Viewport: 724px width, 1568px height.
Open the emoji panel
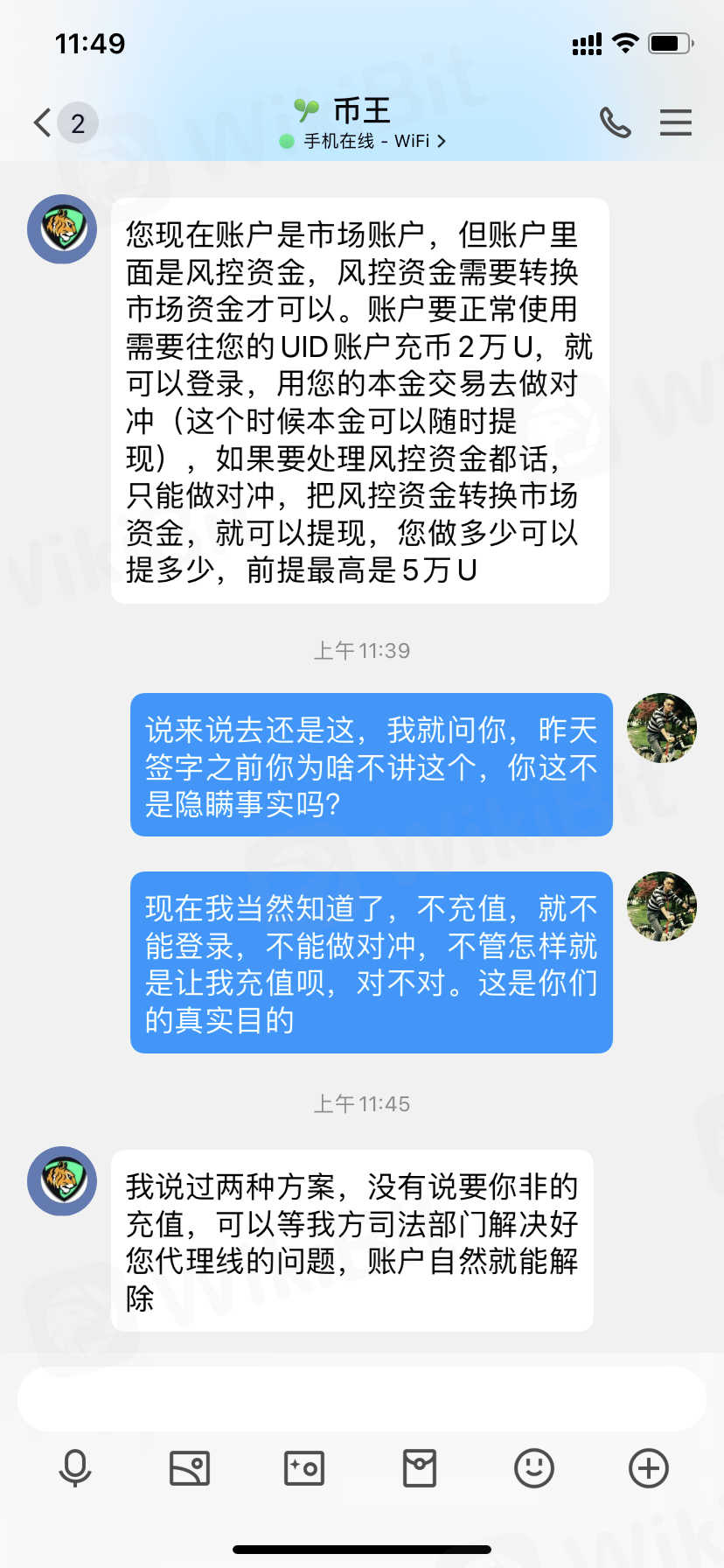tap(533, 1468)
